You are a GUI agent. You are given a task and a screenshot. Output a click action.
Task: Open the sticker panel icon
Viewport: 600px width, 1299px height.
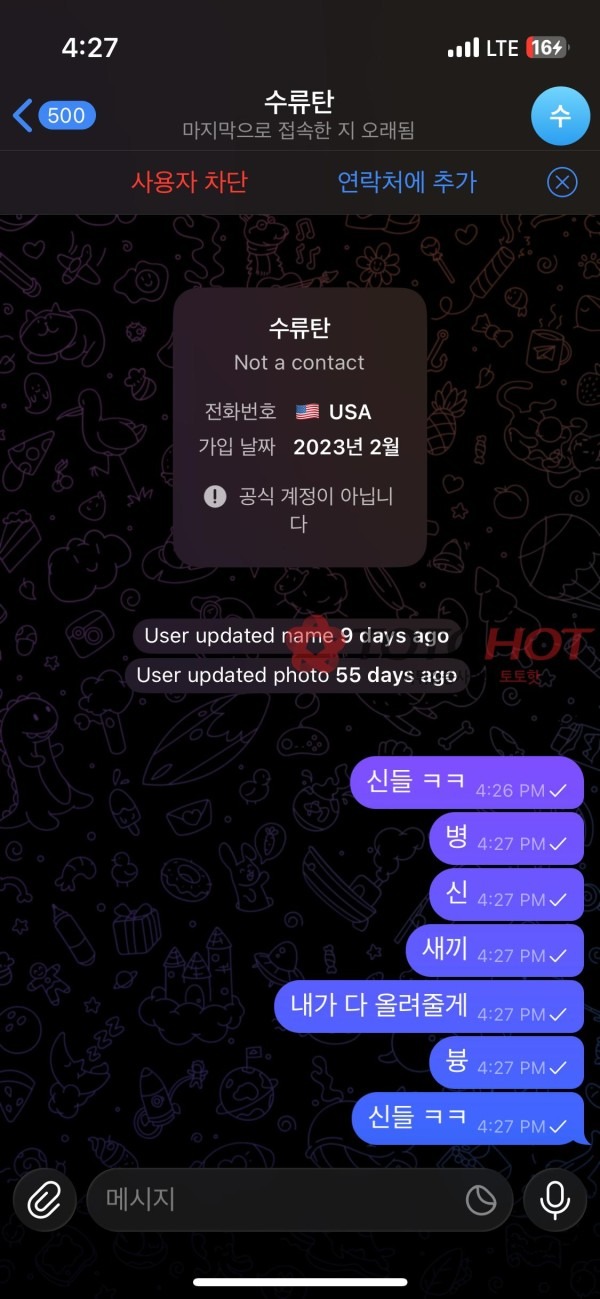click(x=481, y=1200)
